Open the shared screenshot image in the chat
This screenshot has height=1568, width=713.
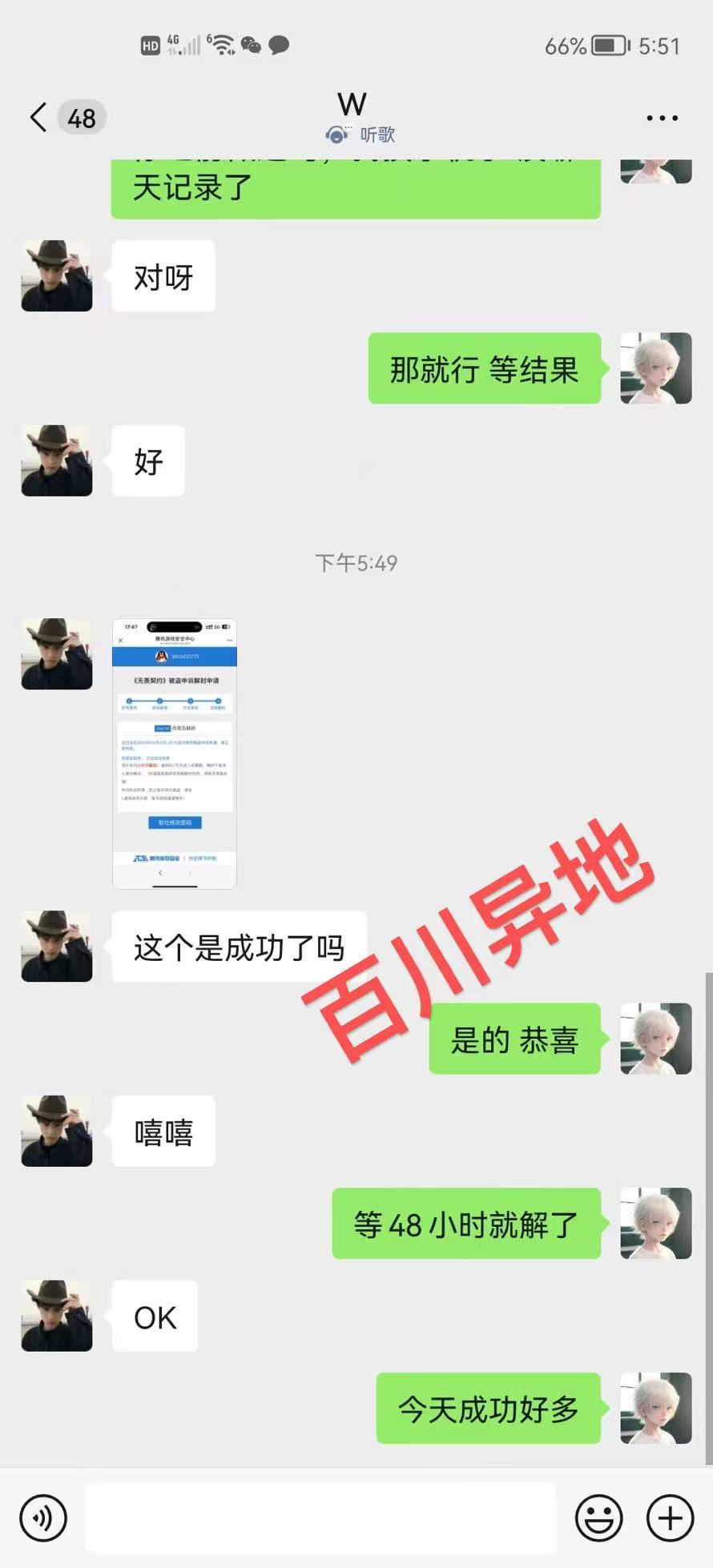[x=175, y=754]
